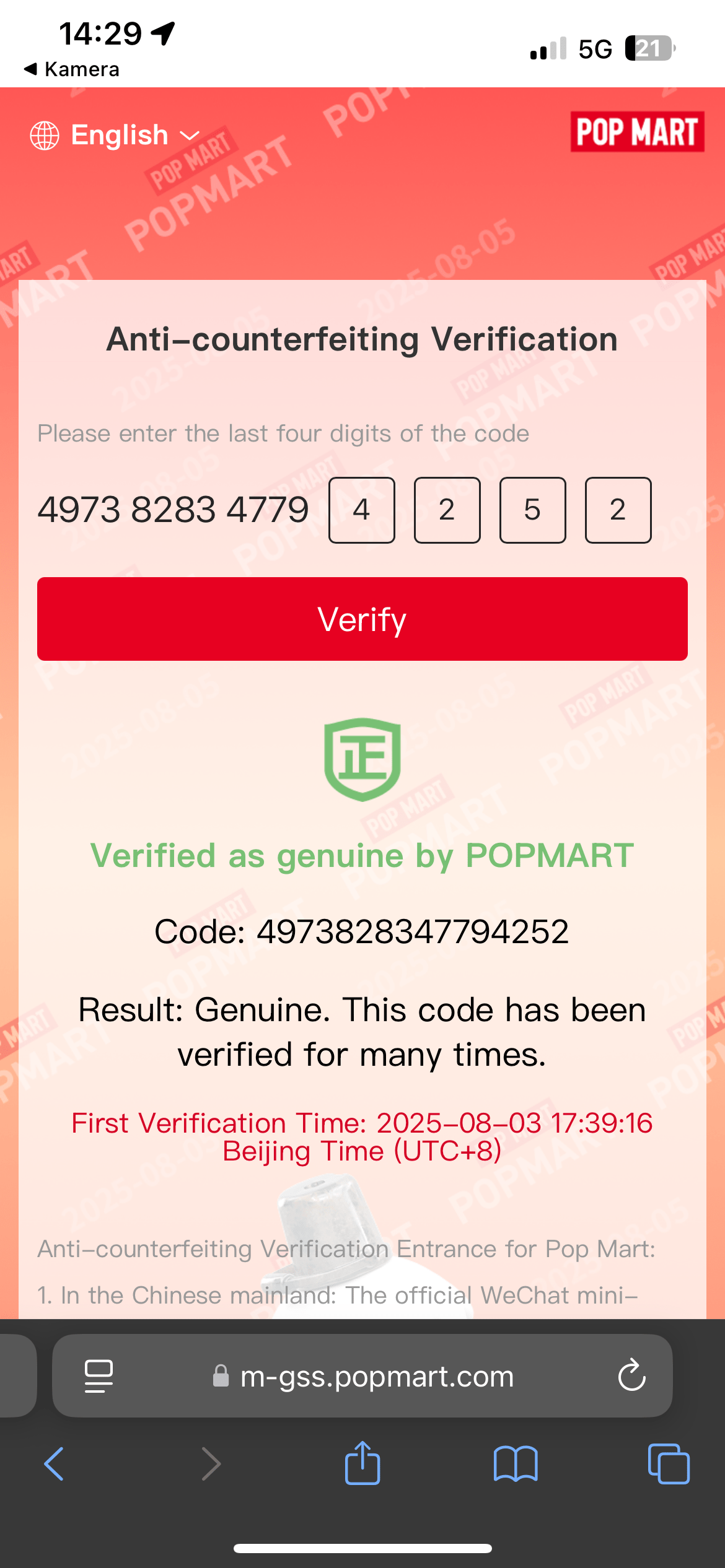Open the page settings menu in address bar
The width and height of the screenshot is (725, 1568).
coord(99,1376)
